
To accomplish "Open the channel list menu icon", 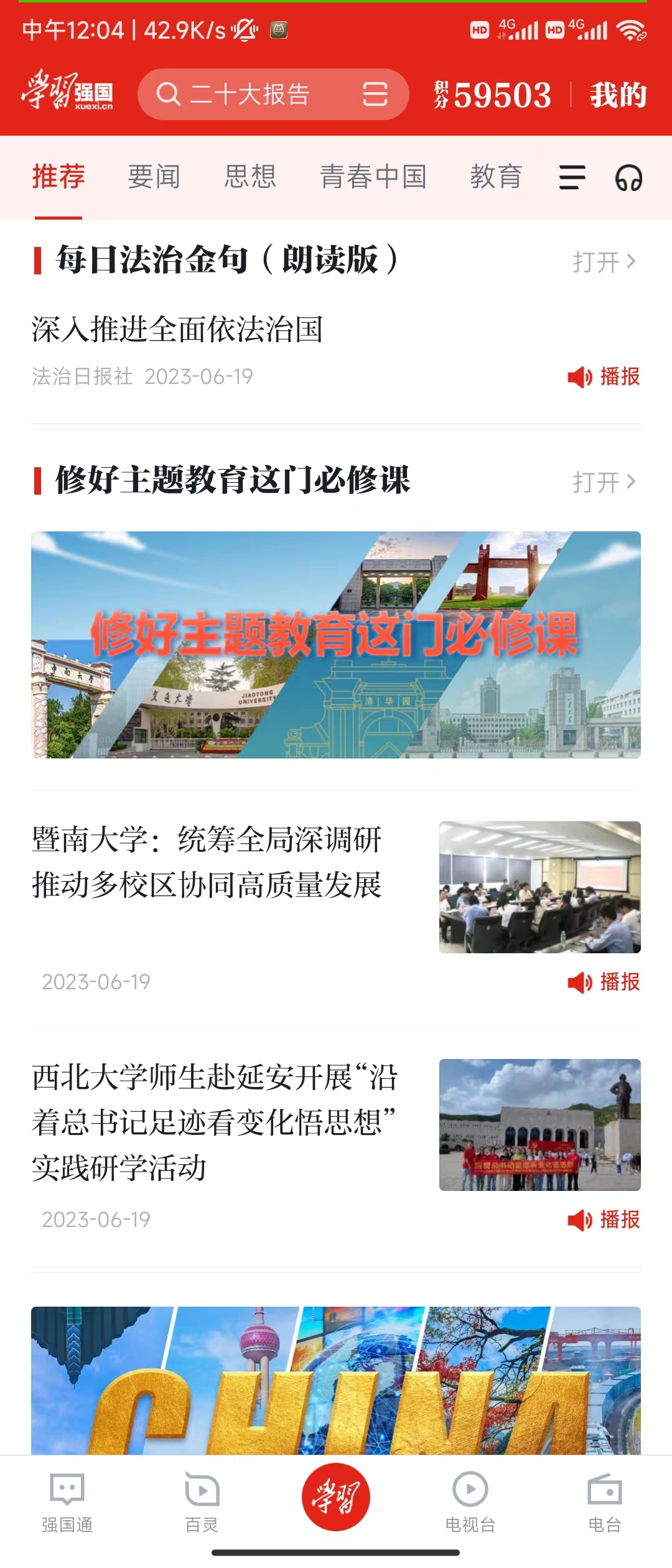I will point(572,177).
